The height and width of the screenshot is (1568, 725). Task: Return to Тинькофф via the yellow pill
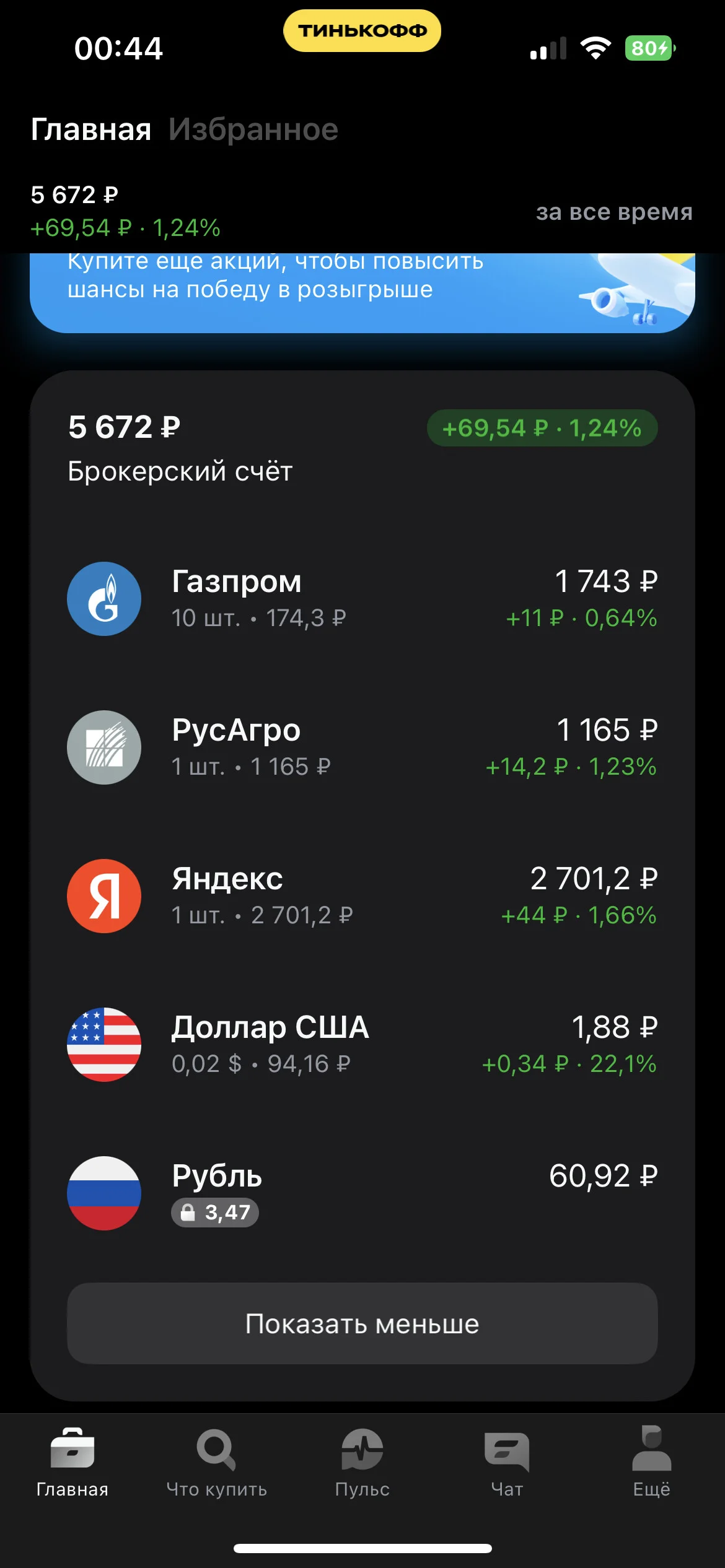pyautogui.click(x=362, y=30)
